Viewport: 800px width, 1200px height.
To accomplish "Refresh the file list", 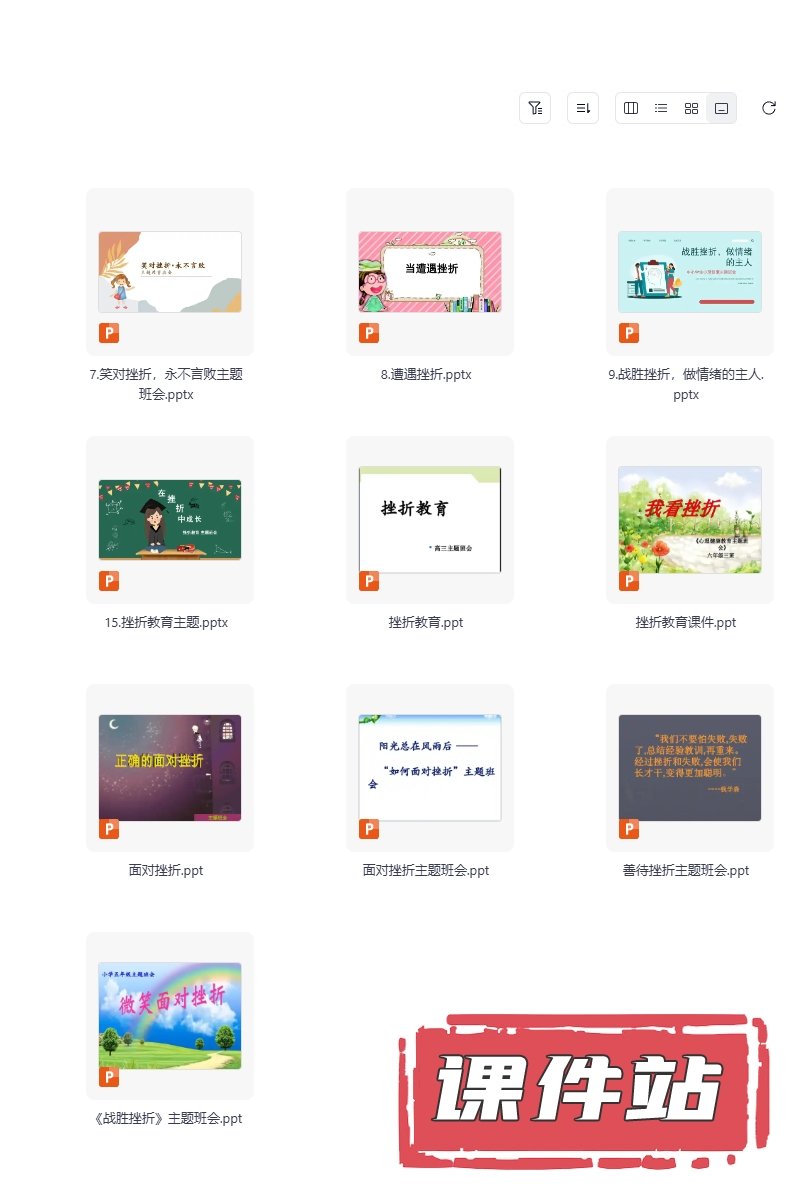I will pos(769,108).
